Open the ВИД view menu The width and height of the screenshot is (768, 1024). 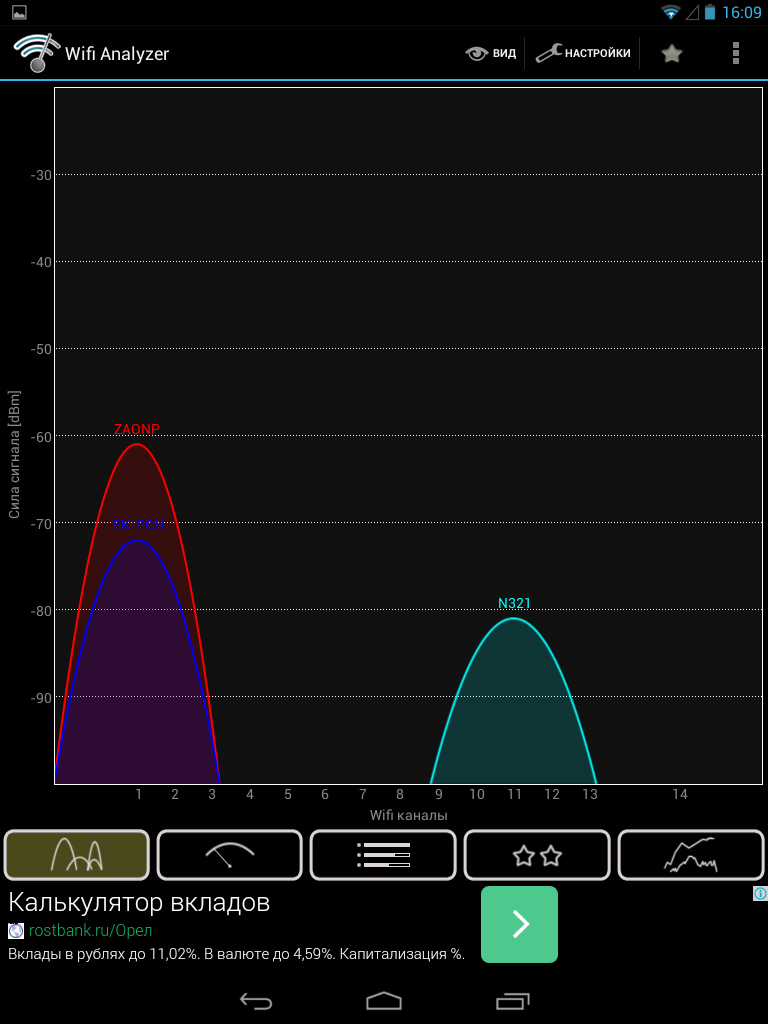coord(491,53)
